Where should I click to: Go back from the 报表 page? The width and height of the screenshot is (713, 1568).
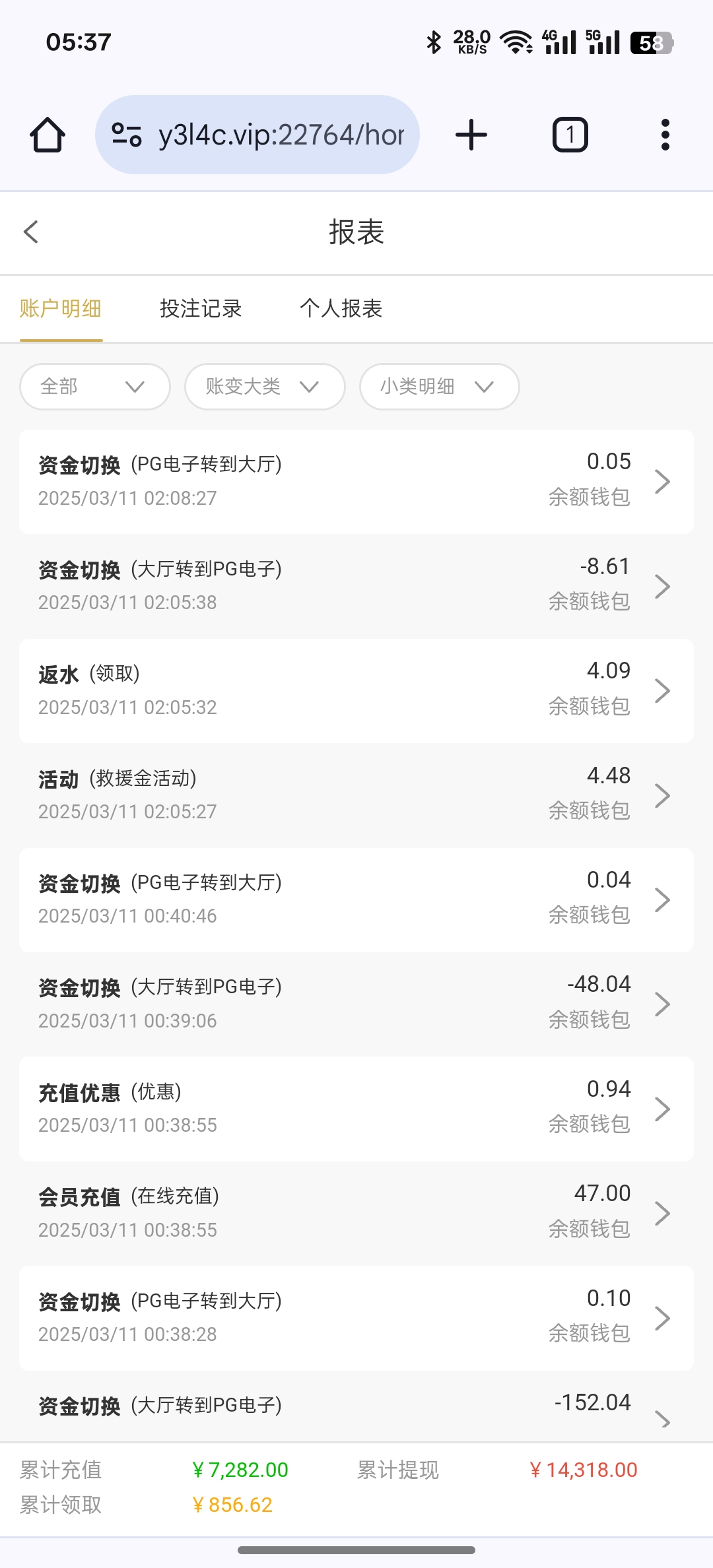coord(31,232)
